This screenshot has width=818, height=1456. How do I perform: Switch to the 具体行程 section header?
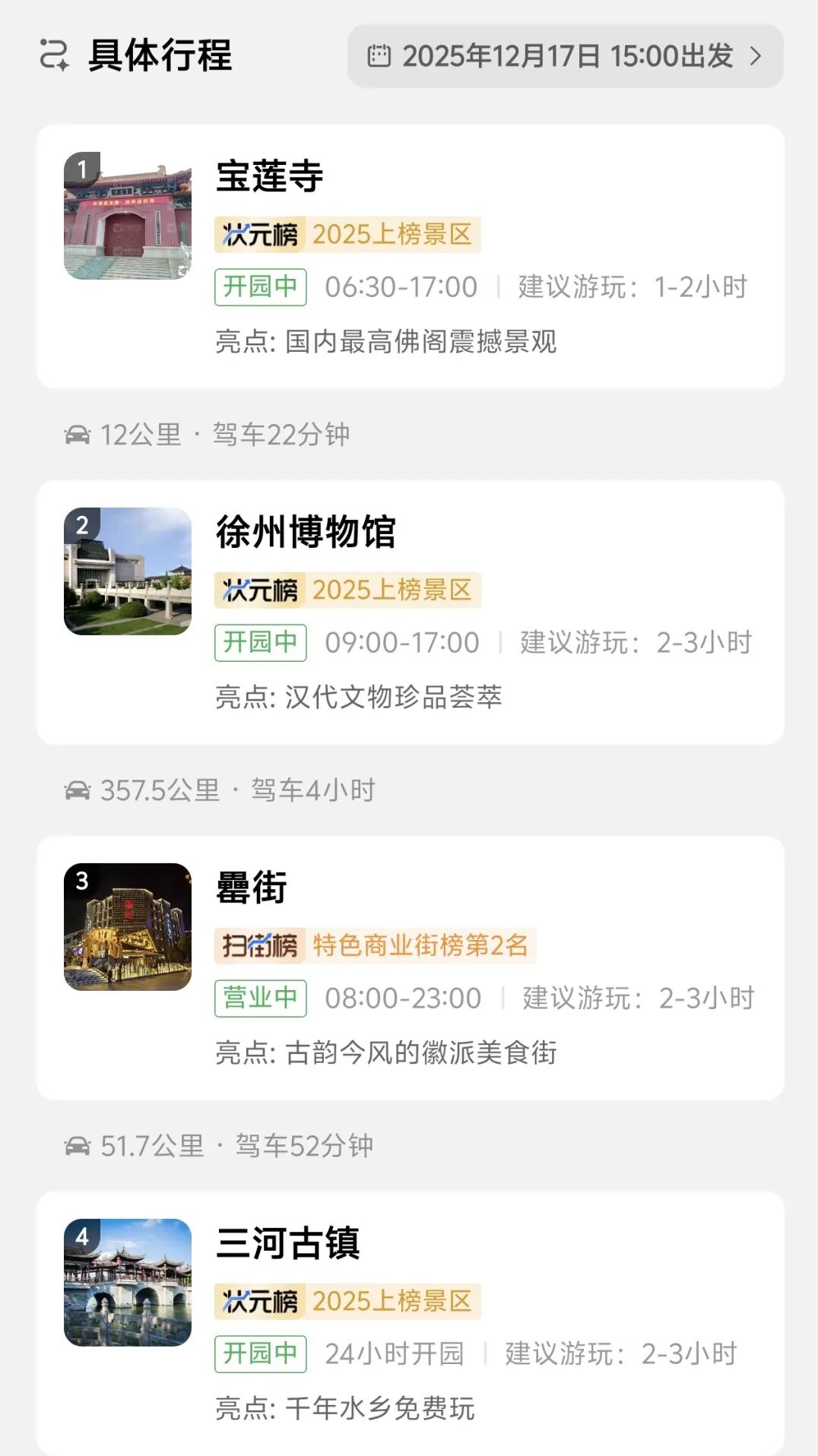pos(160,53)
